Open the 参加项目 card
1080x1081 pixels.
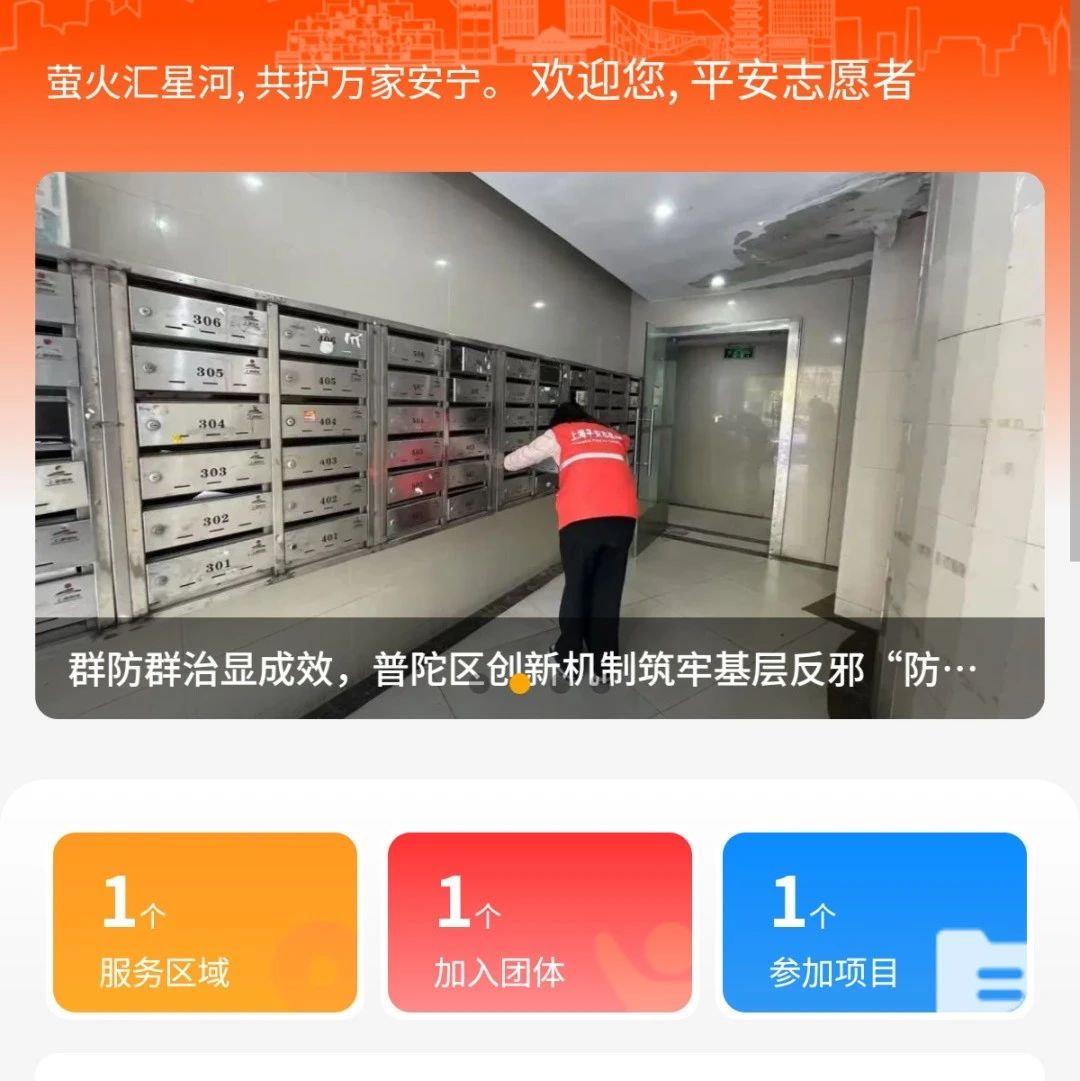click(874, 922)
